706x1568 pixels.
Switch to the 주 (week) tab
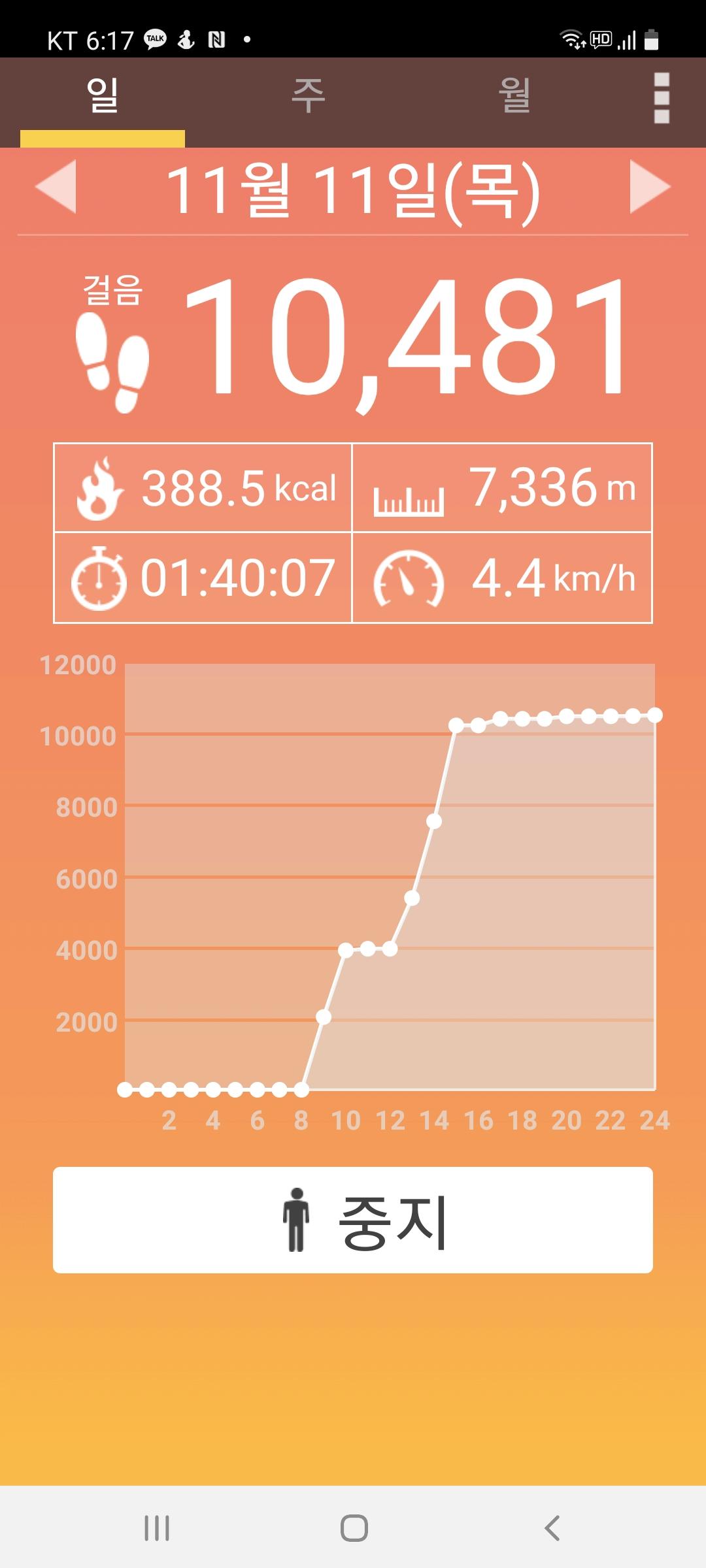(308, 97)
